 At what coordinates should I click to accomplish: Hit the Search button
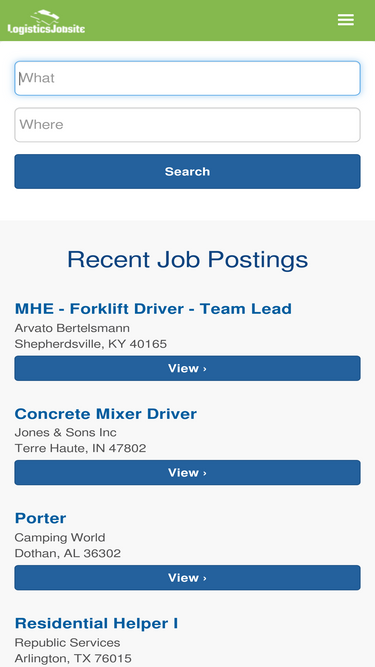[188, 171]
